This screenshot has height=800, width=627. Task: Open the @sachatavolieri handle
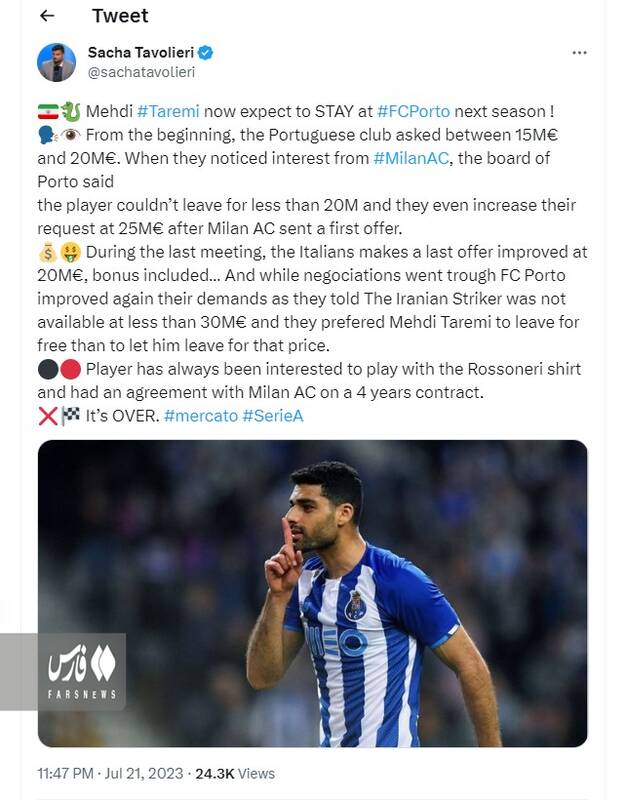coord(141,72)
